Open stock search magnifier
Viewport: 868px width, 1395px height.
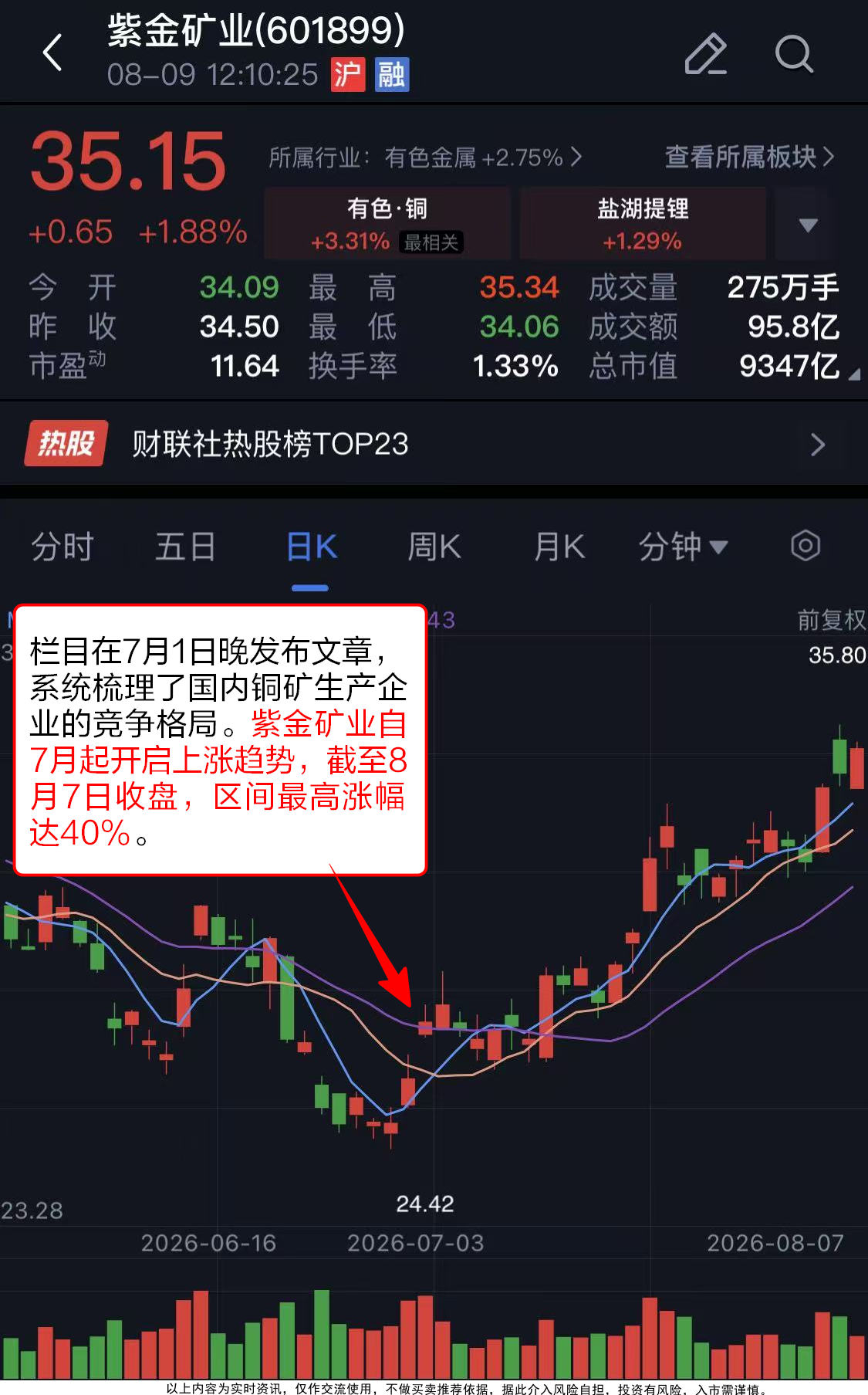pos(794,53)
